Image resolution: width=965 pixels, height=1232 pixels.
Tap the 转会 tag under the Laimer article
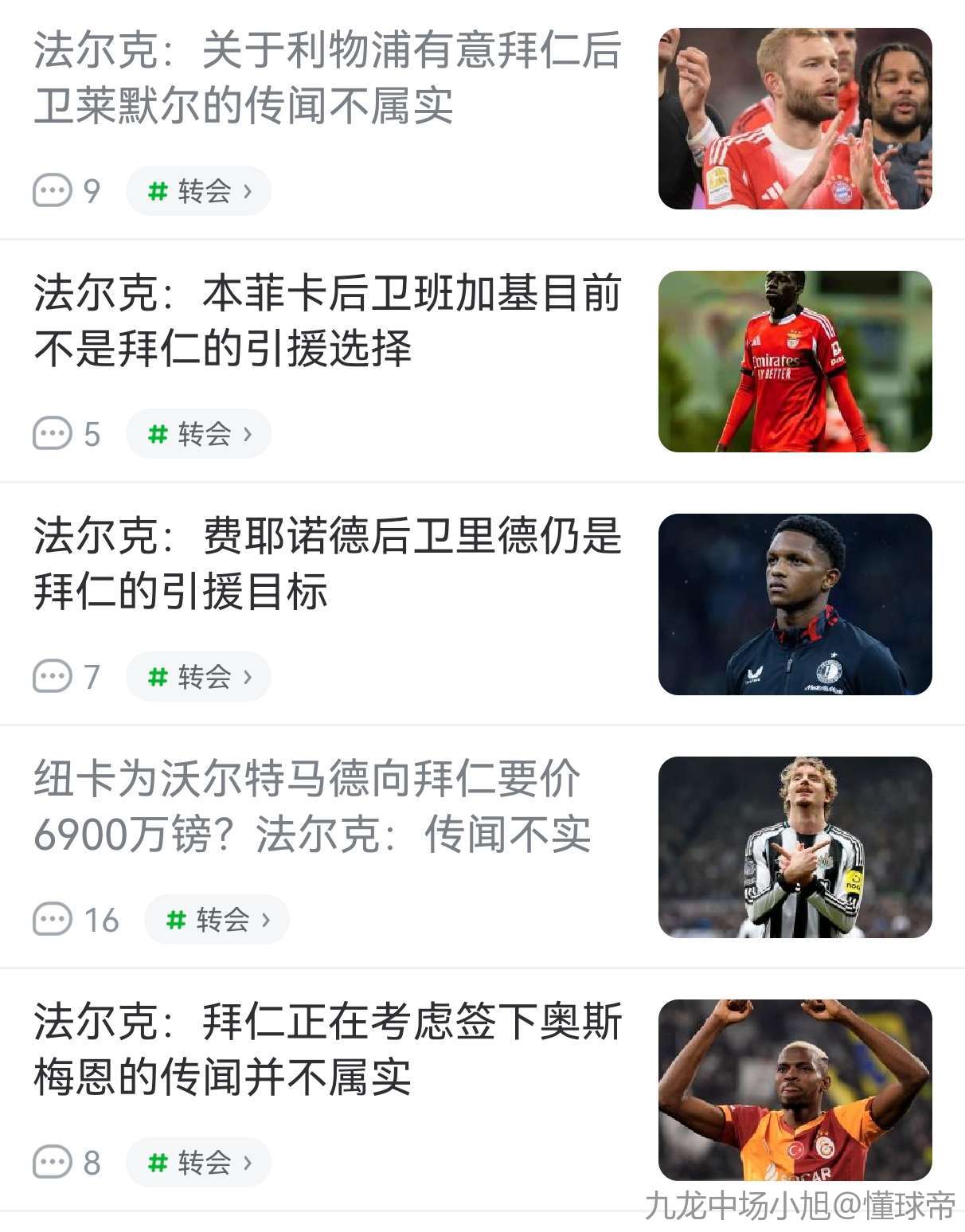[198, 191]
